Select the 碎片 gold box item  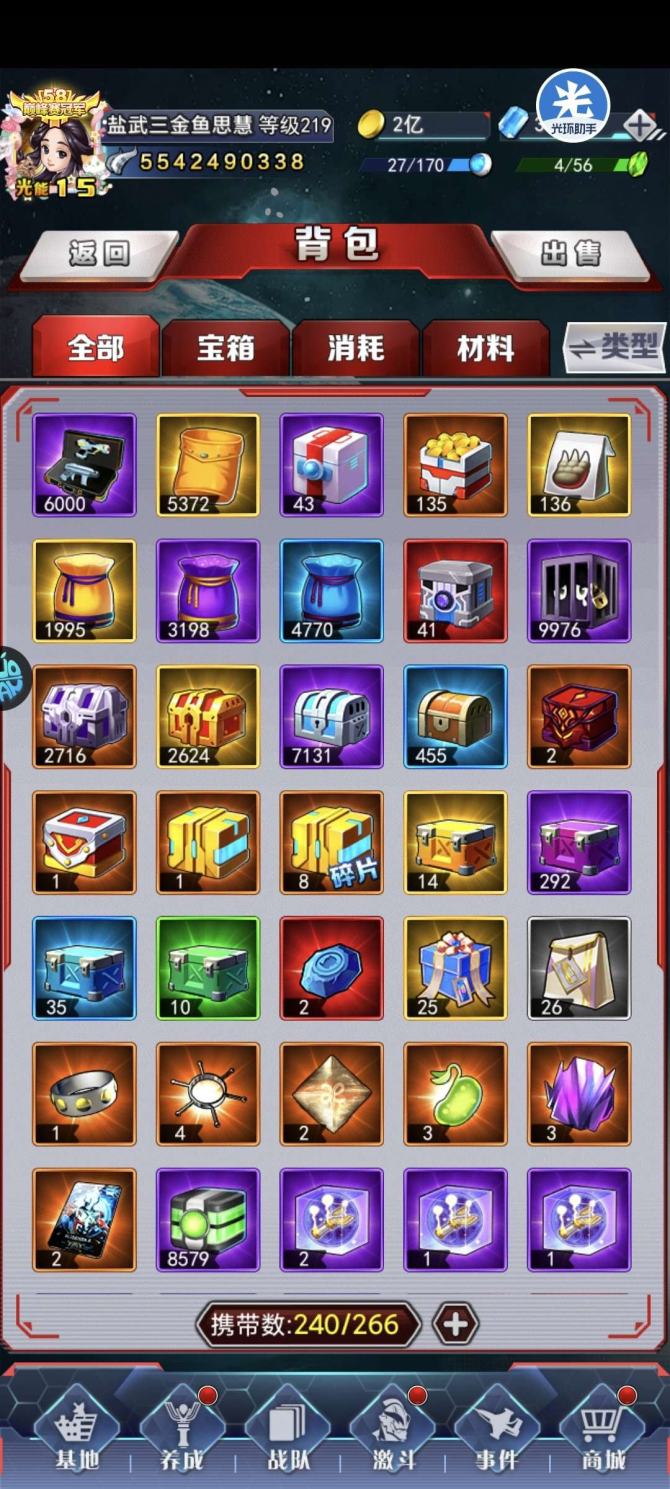point(332,842)
